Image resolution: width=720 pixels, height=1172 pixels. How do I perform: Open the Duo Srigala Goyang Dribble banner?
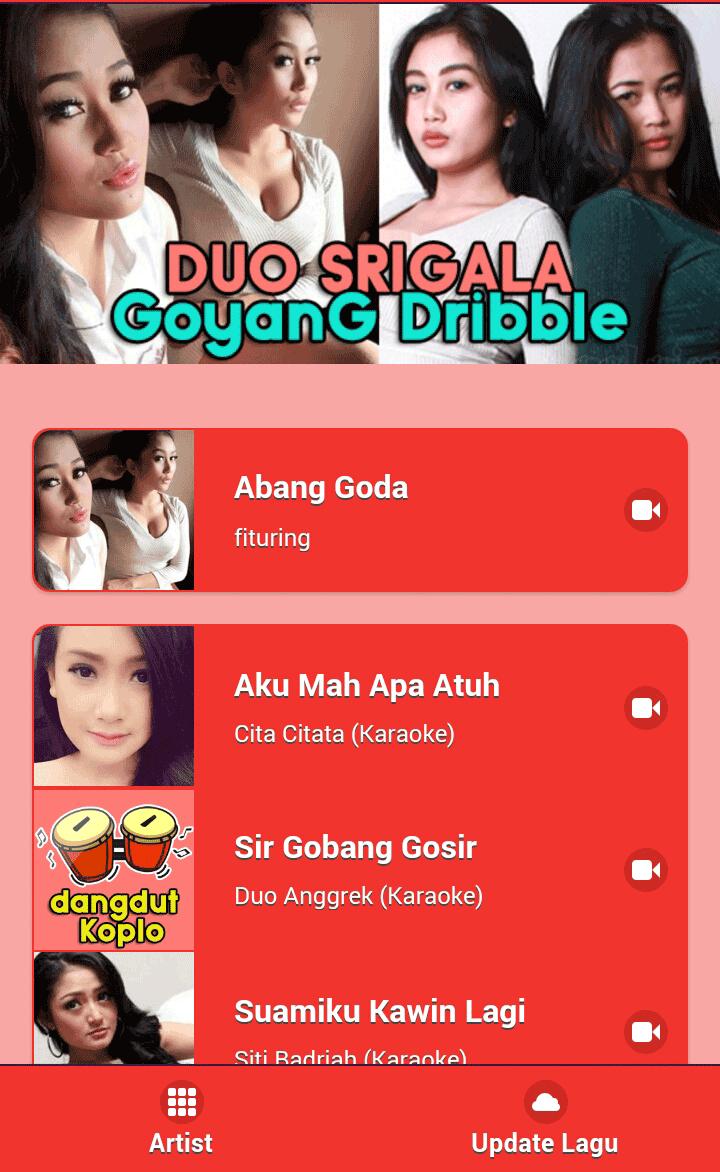(x=360, y=184)
